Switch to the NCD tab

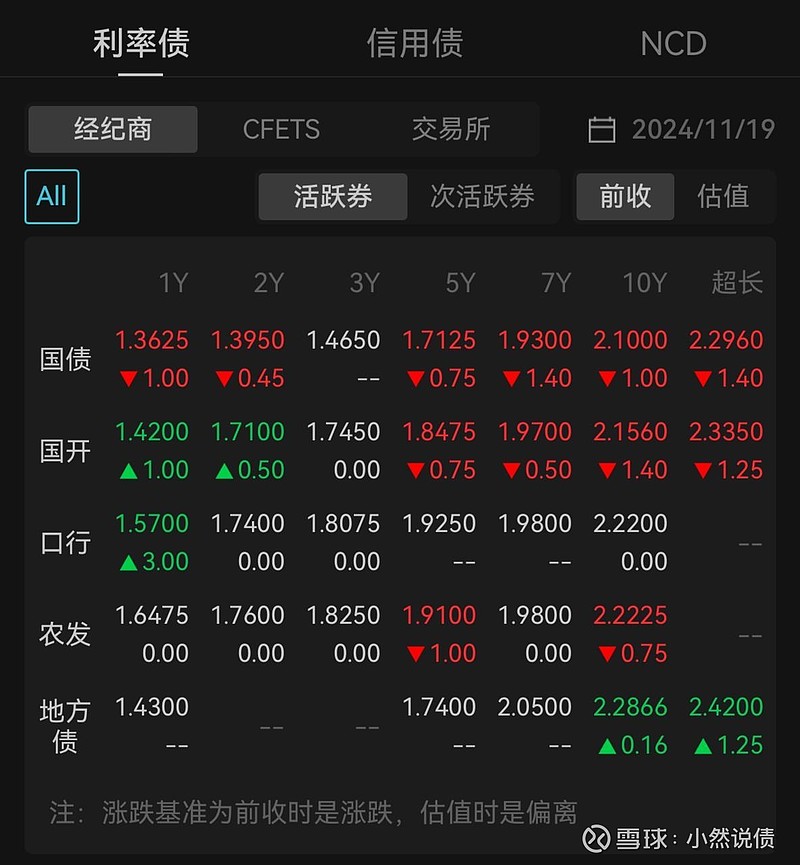click(673, 43)
